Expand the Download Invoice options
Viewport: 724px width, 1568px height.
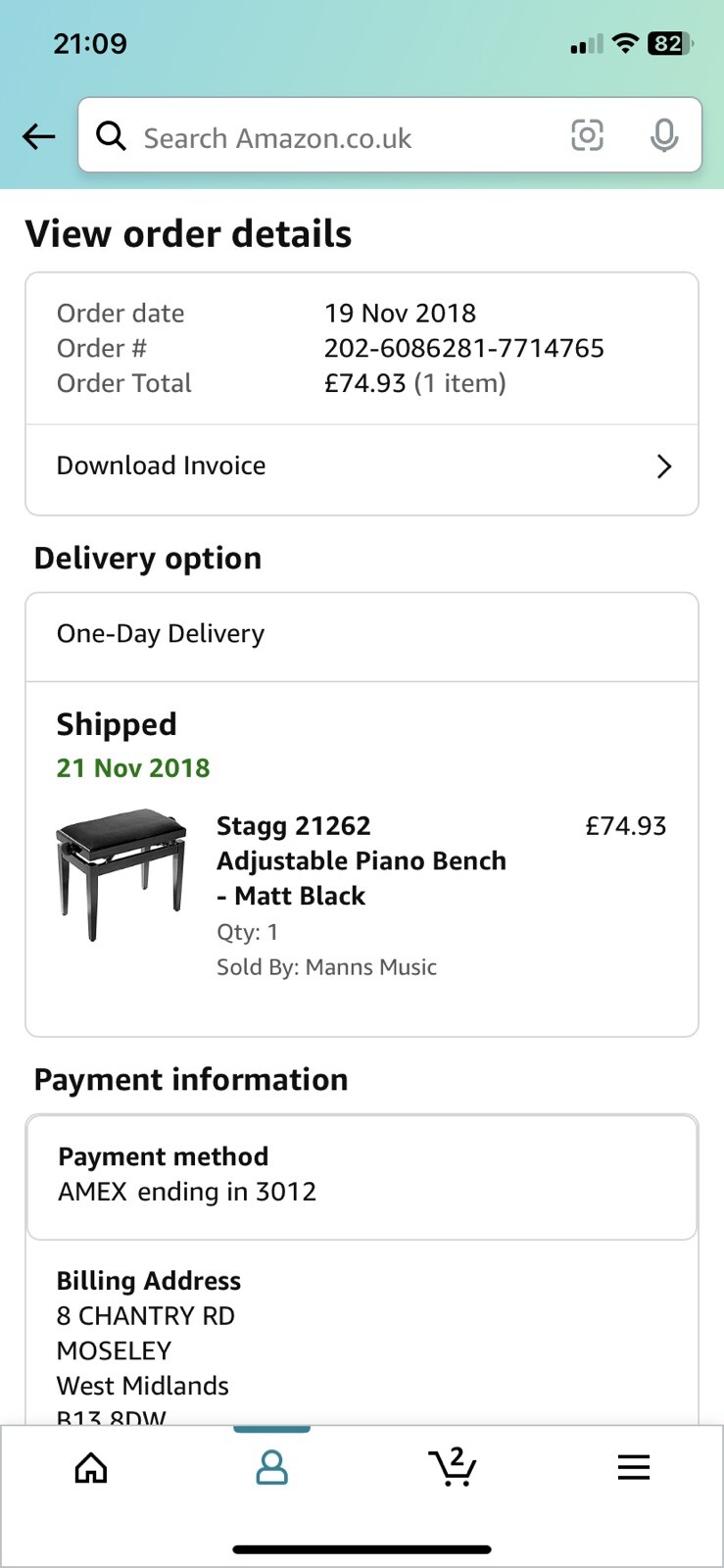(x=362, y=465)
